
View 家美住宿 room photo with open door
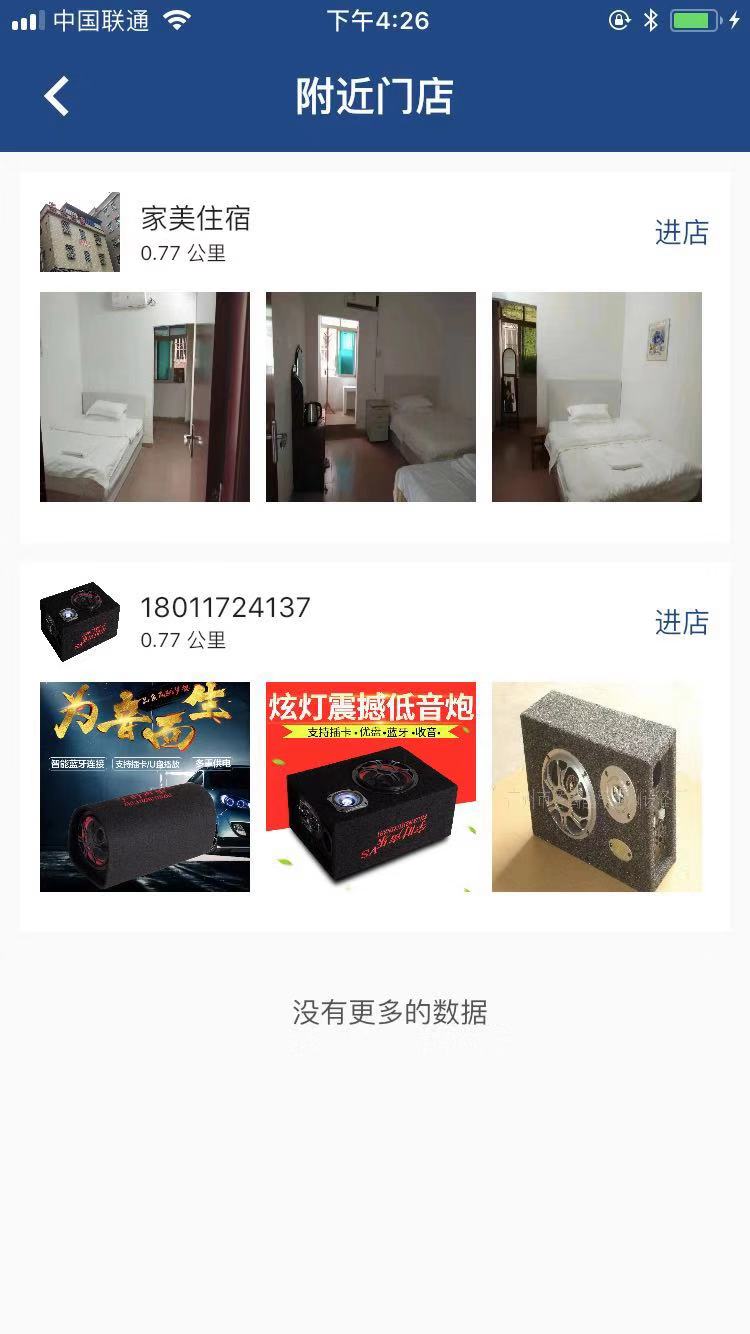tap(145, 397)
